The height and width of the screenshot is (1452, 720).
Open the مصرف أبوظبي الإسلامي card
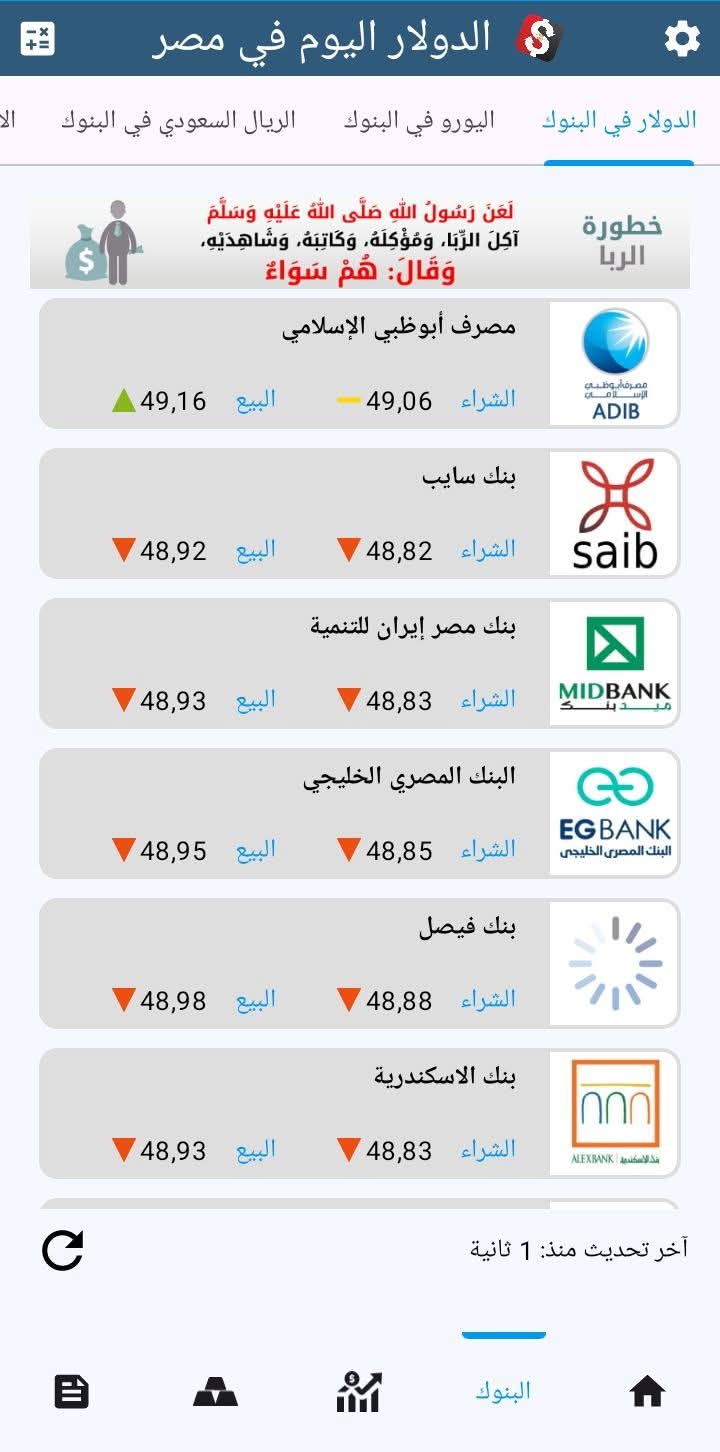(x=360, y=364)
